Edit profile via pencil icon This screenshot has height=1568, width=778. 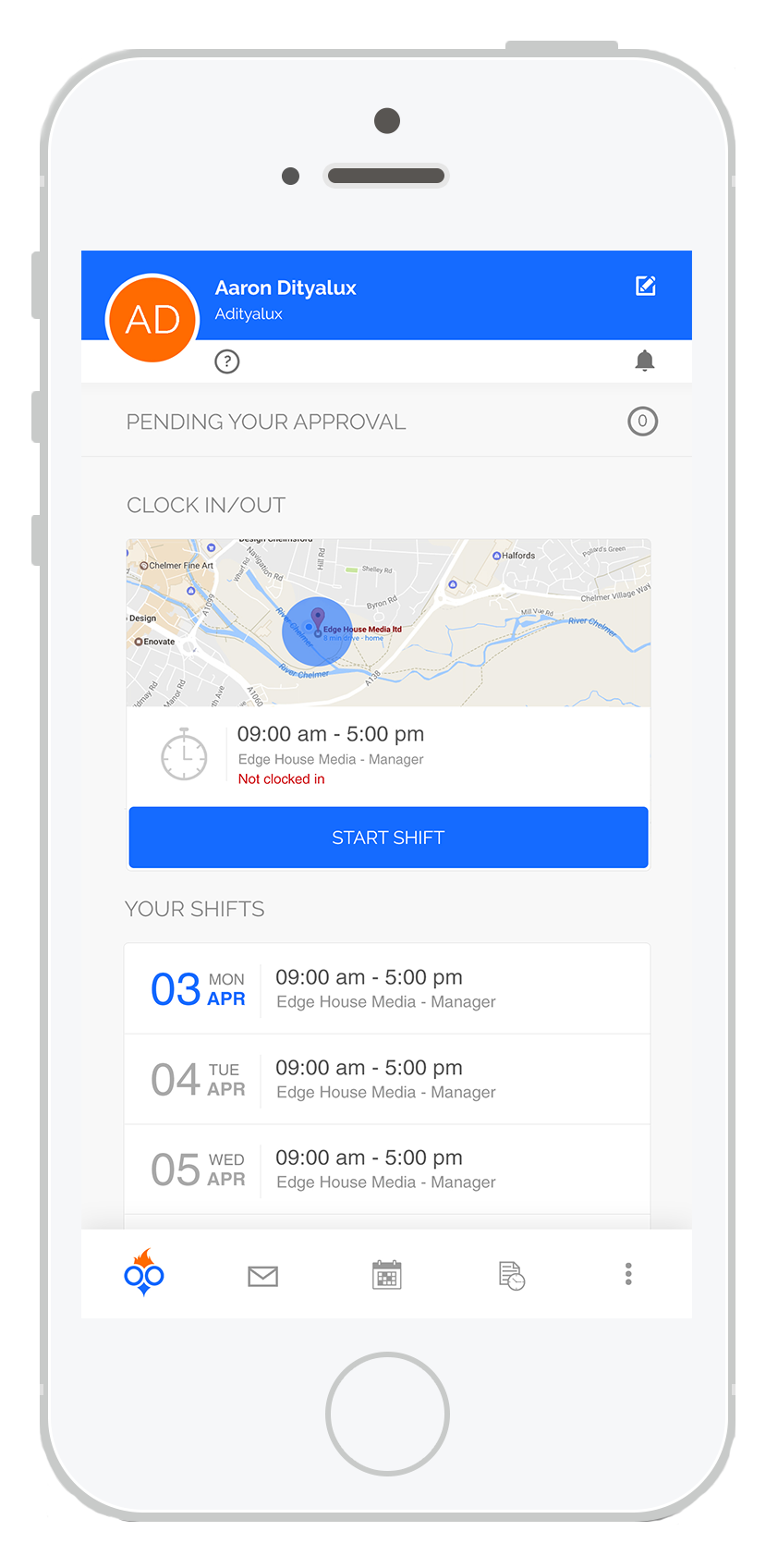pos(646,286)
